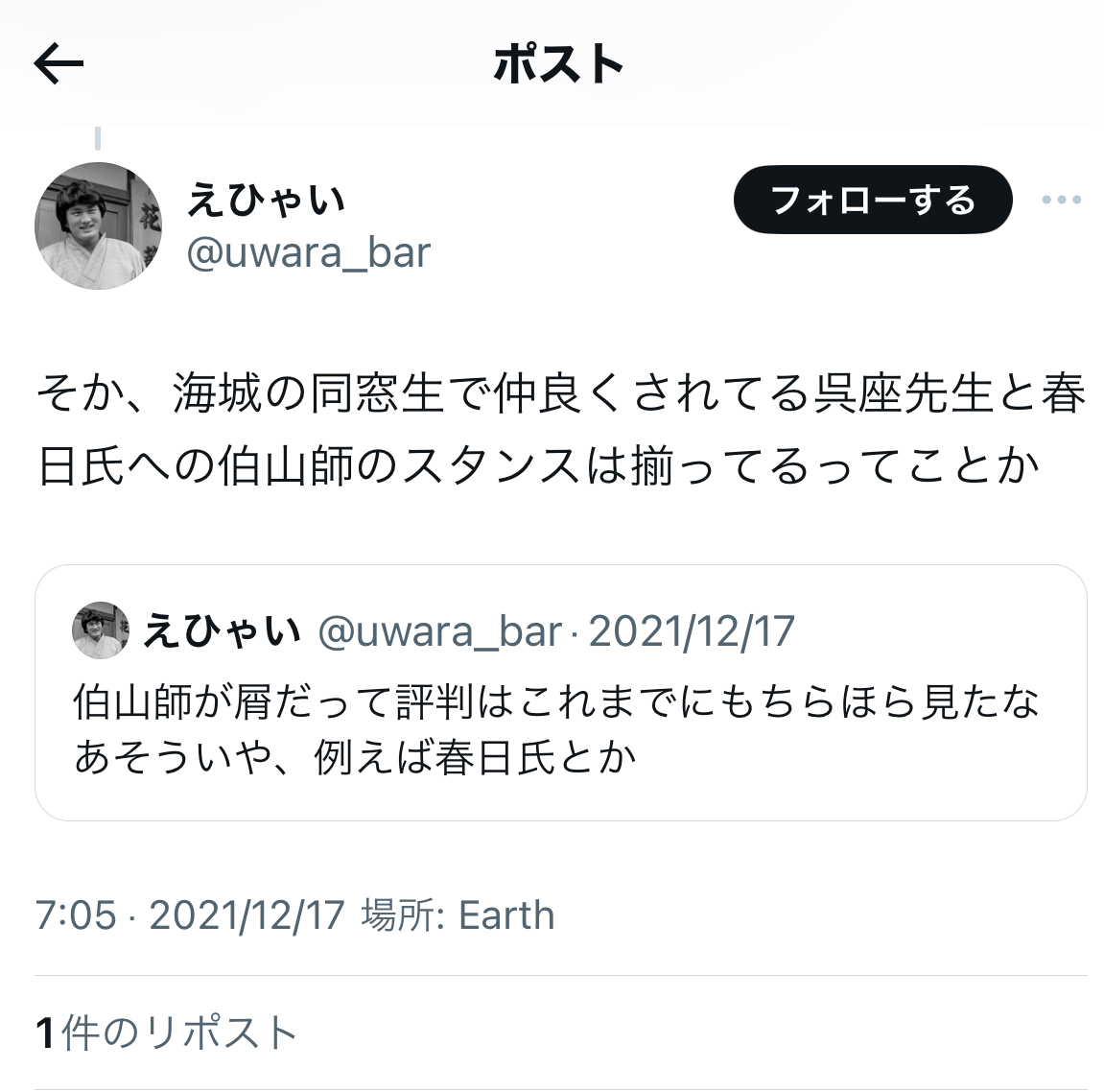Screen dimensions: 1104x1092
Task: Open the quoted post from 2021/12/17
Action: coord(560,693)
